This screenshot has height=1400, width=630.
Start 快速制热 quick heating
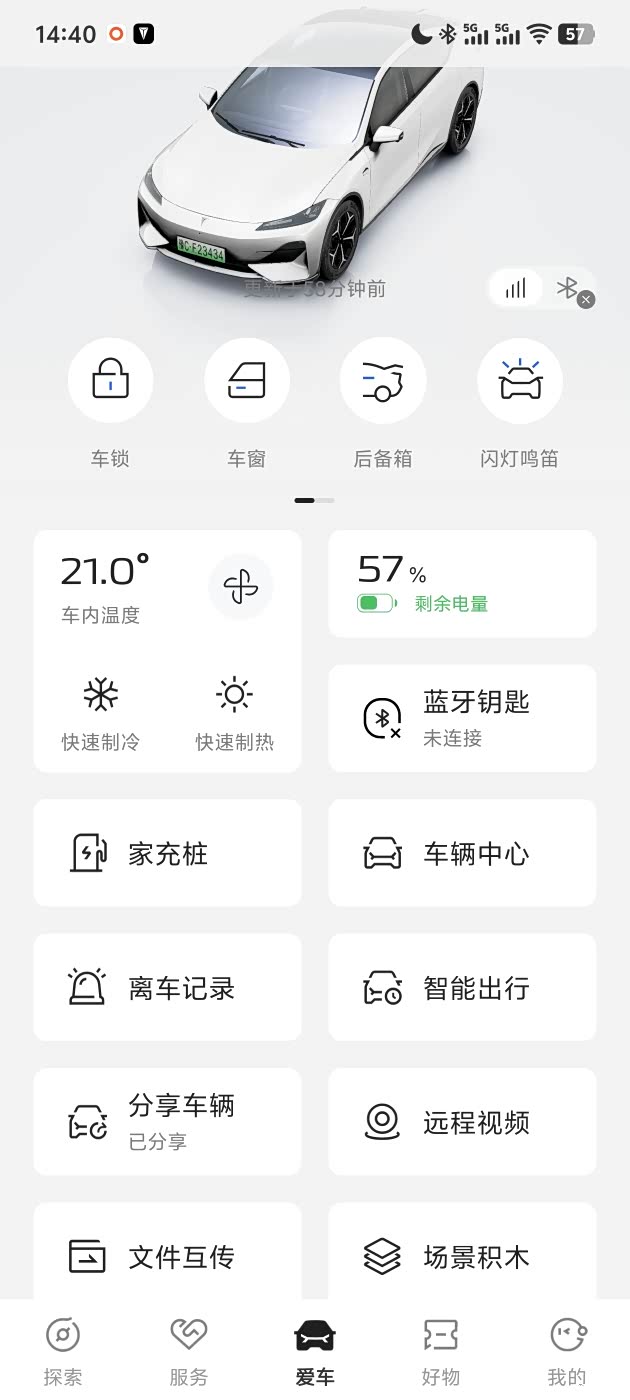click(x=234, y=711)
